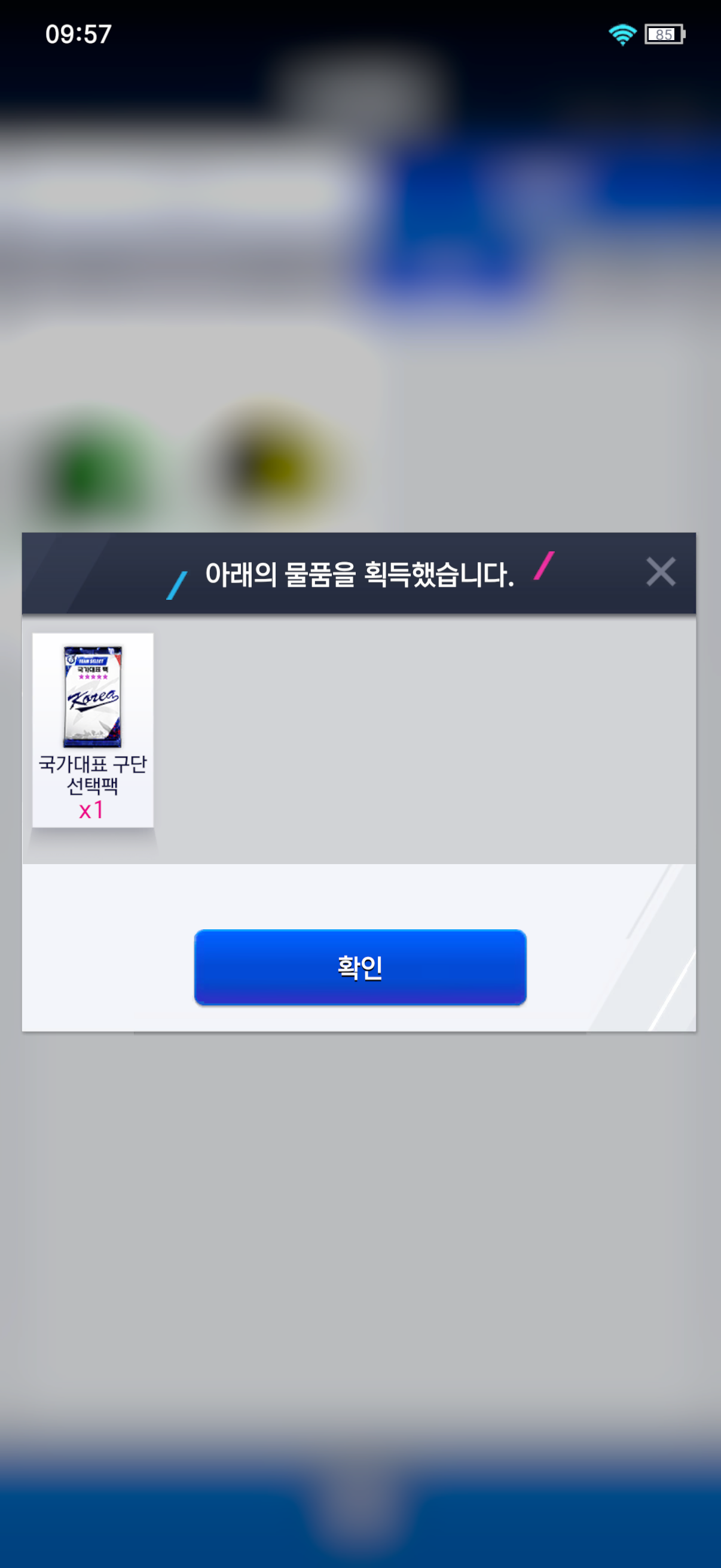Tap the 국가대표 구단 선택팩 item card
The width and height of the screenshot is (721, 1568).
point(93,729)
